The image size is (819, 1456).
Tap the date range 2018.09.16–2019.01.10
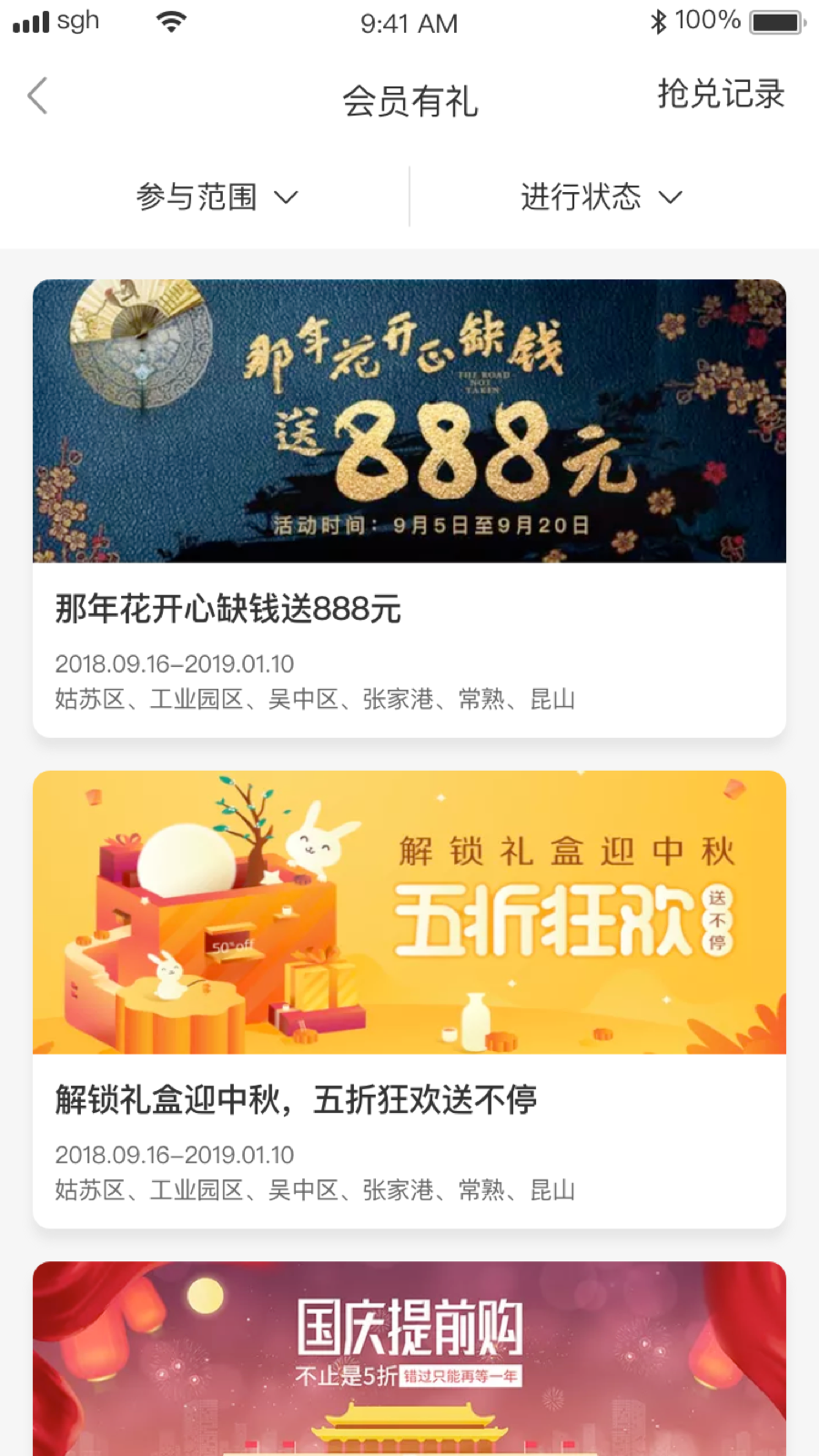(x=173, y=664)
